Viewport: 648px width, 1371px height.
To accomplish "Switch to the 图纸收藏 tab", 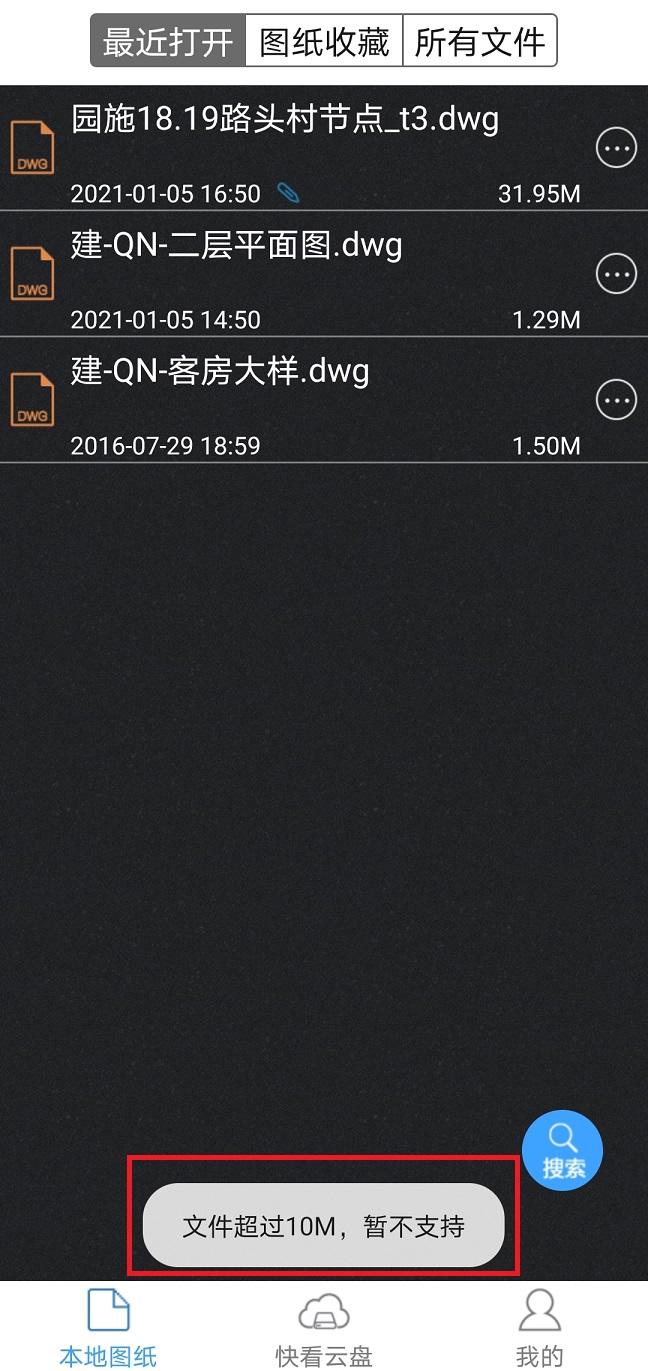I will click(324, 42).
